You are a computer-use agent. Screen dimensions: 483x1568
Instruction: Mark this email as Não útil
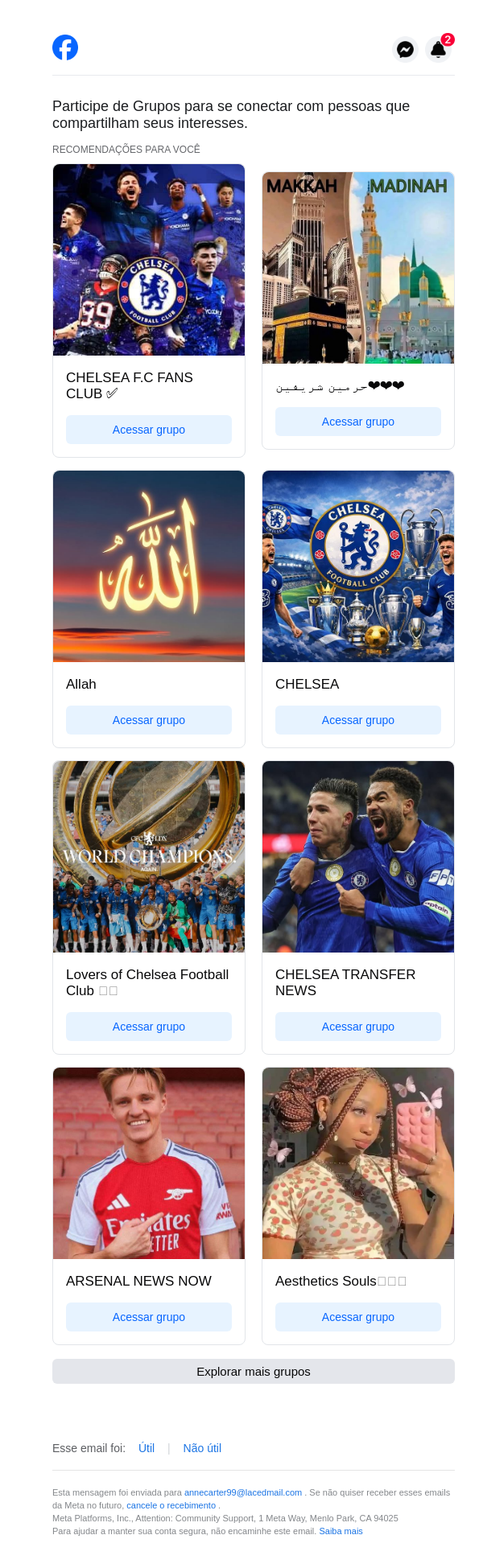point(202,1448)
